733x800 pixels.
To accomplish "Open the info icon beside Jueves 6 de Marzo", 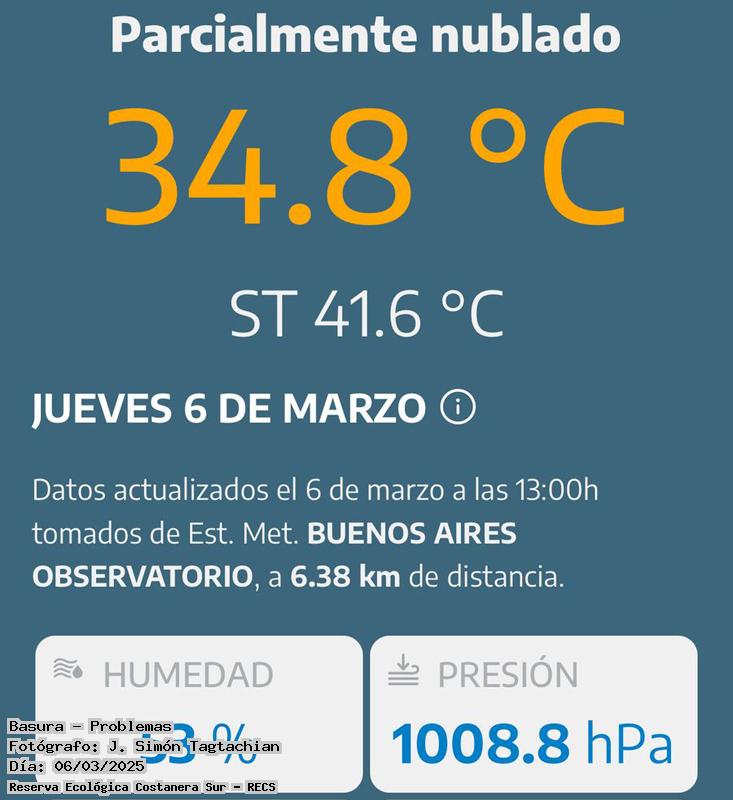I will coord(458,408).
